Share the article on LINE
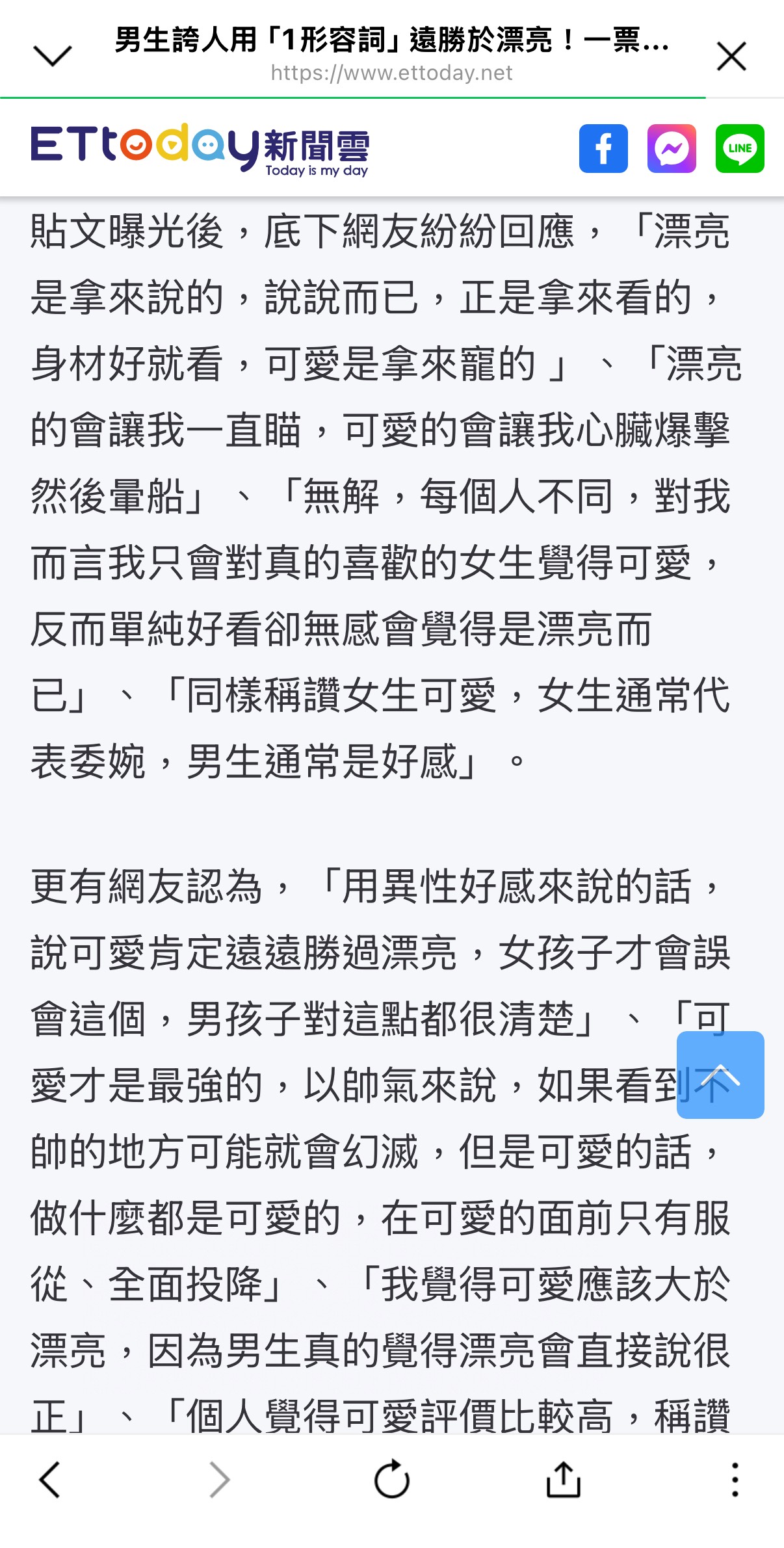Viewport: 784px width, 1548px height. coord(740,148)
